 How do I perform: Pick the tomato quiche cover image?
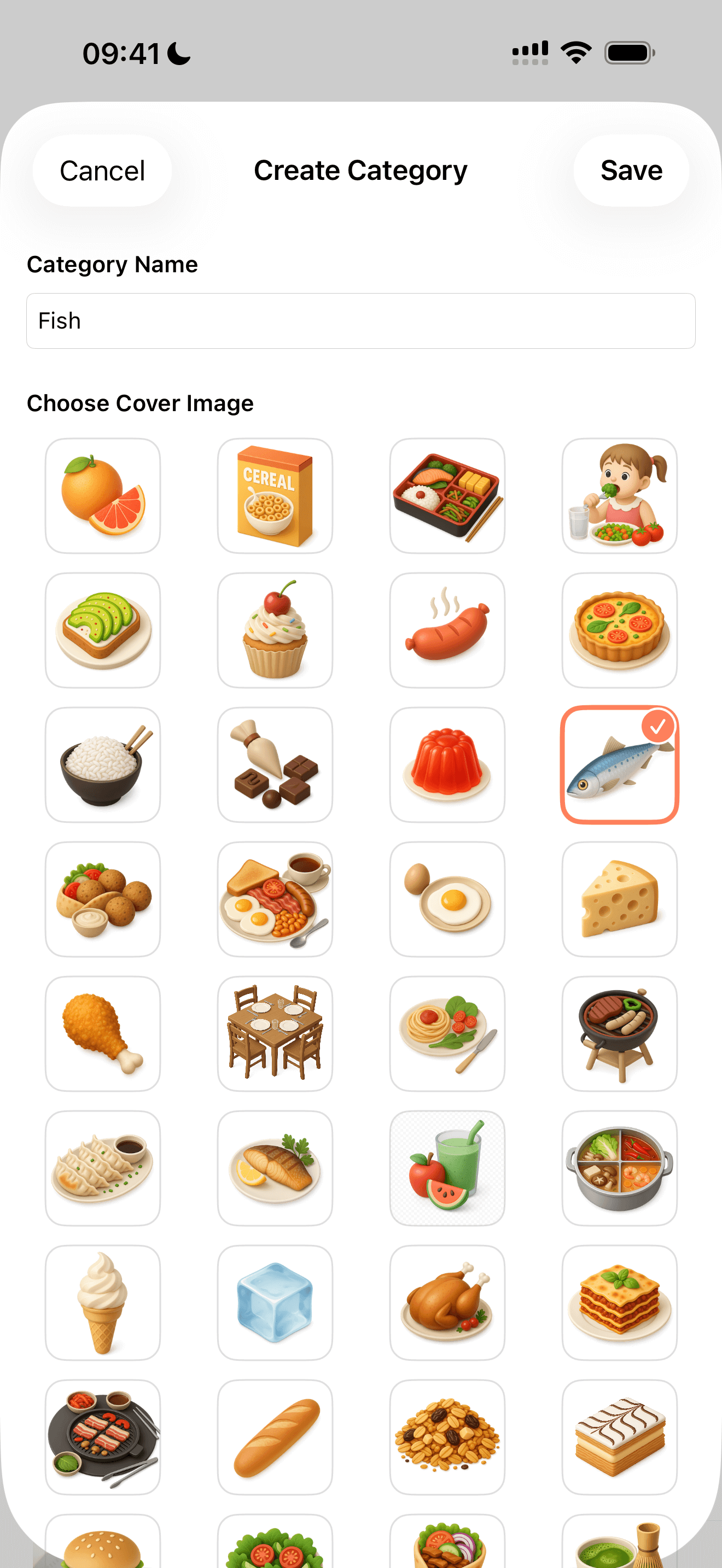coord(620,629)
